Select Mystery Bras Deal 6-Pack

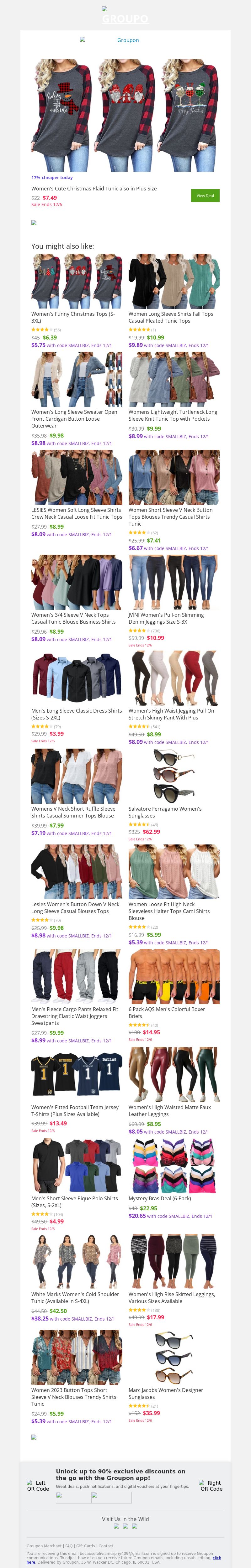[174, 1166]
